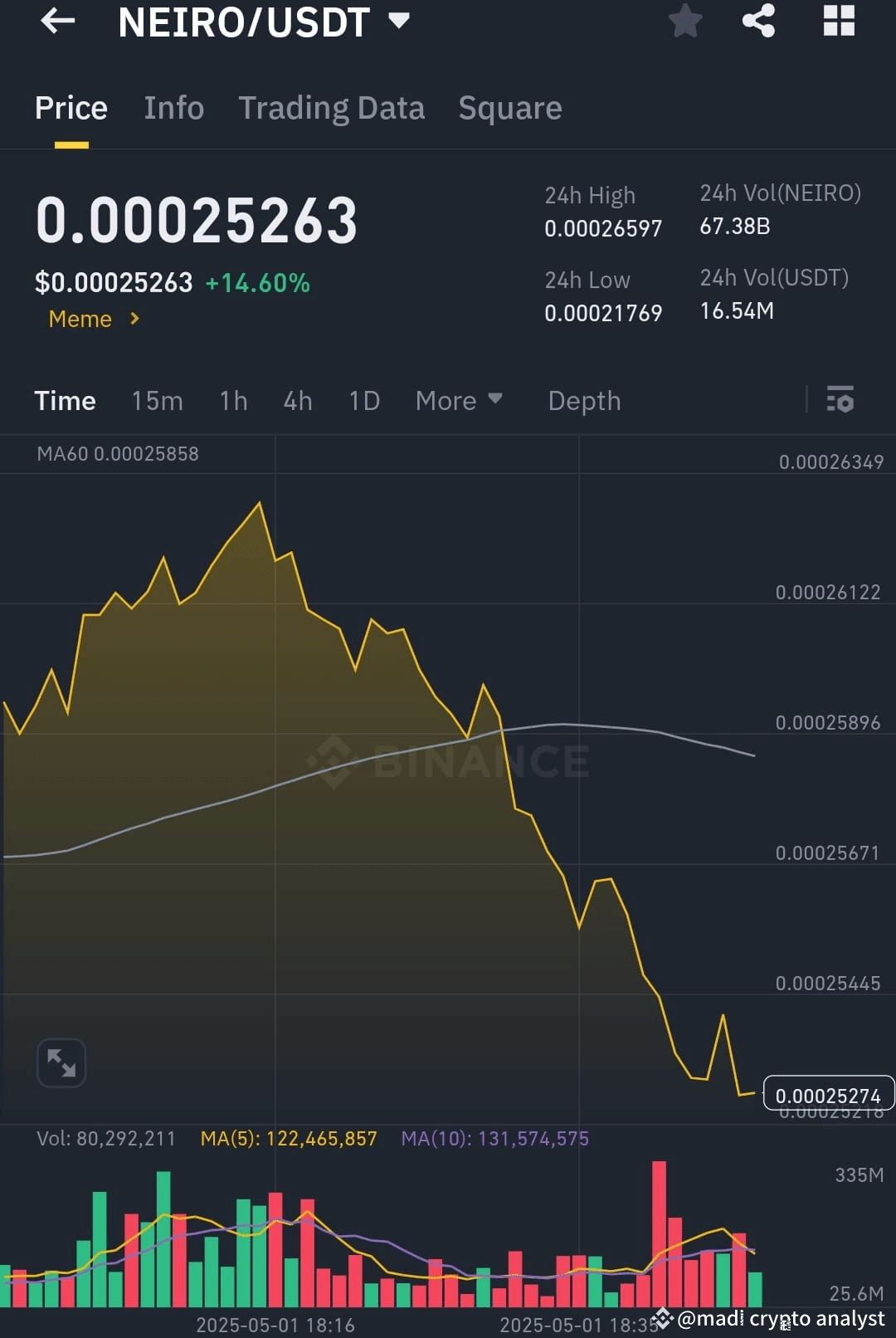This screenshot has height=1338, width=896.
Task: Tap the MA(5) volume indicator label
Action: 289,1138
